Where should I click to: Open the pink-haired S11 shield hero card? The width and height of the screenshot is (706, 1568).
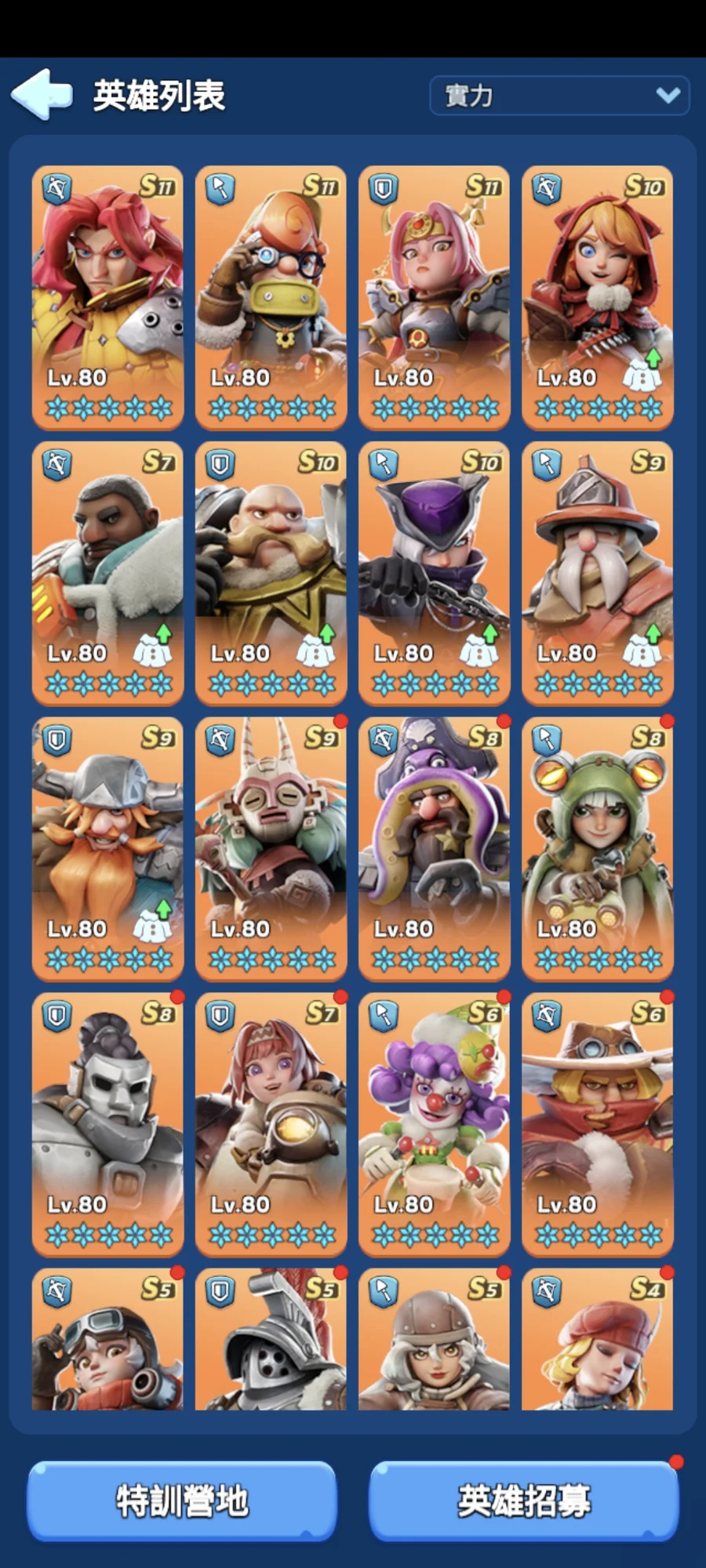pos(434,298)
